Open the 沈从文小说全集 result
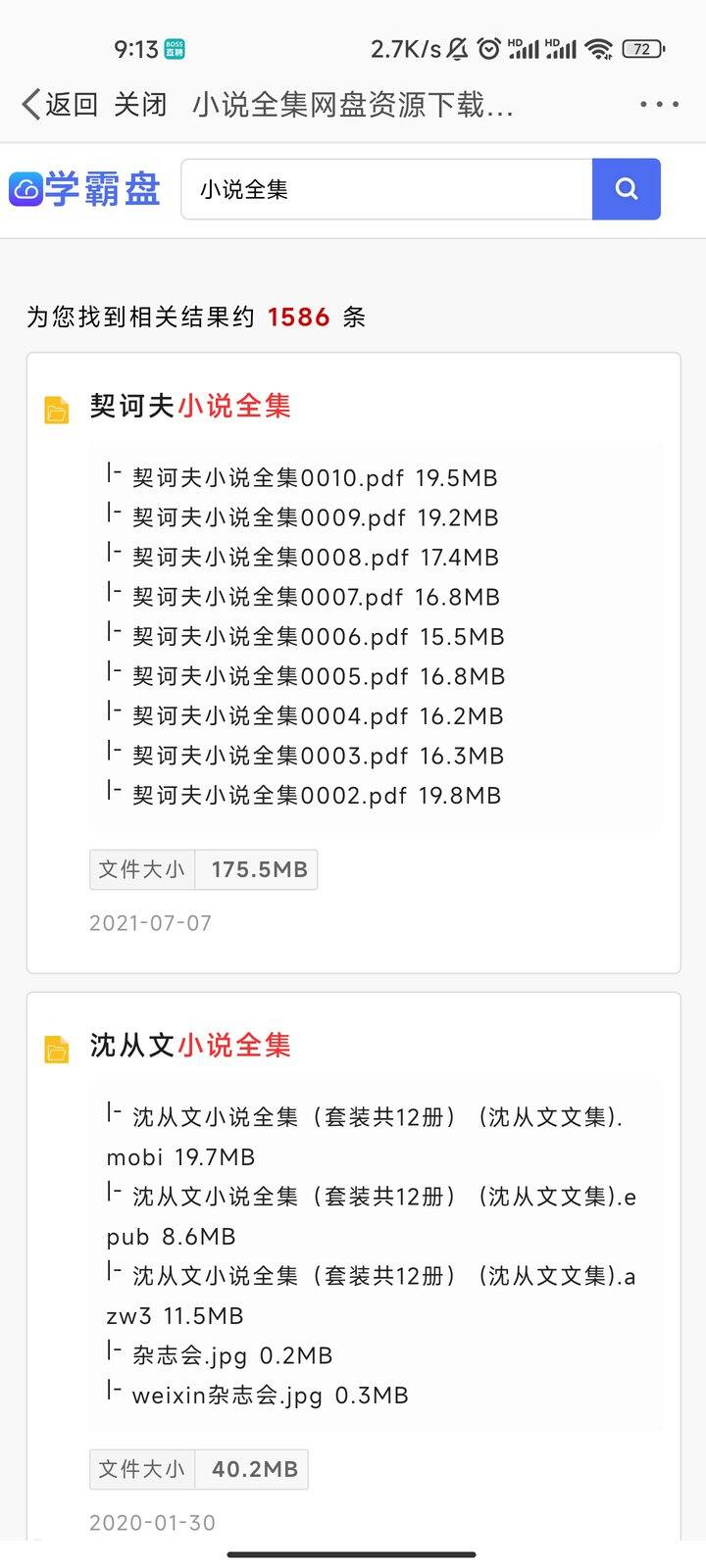 (190, 1046)
